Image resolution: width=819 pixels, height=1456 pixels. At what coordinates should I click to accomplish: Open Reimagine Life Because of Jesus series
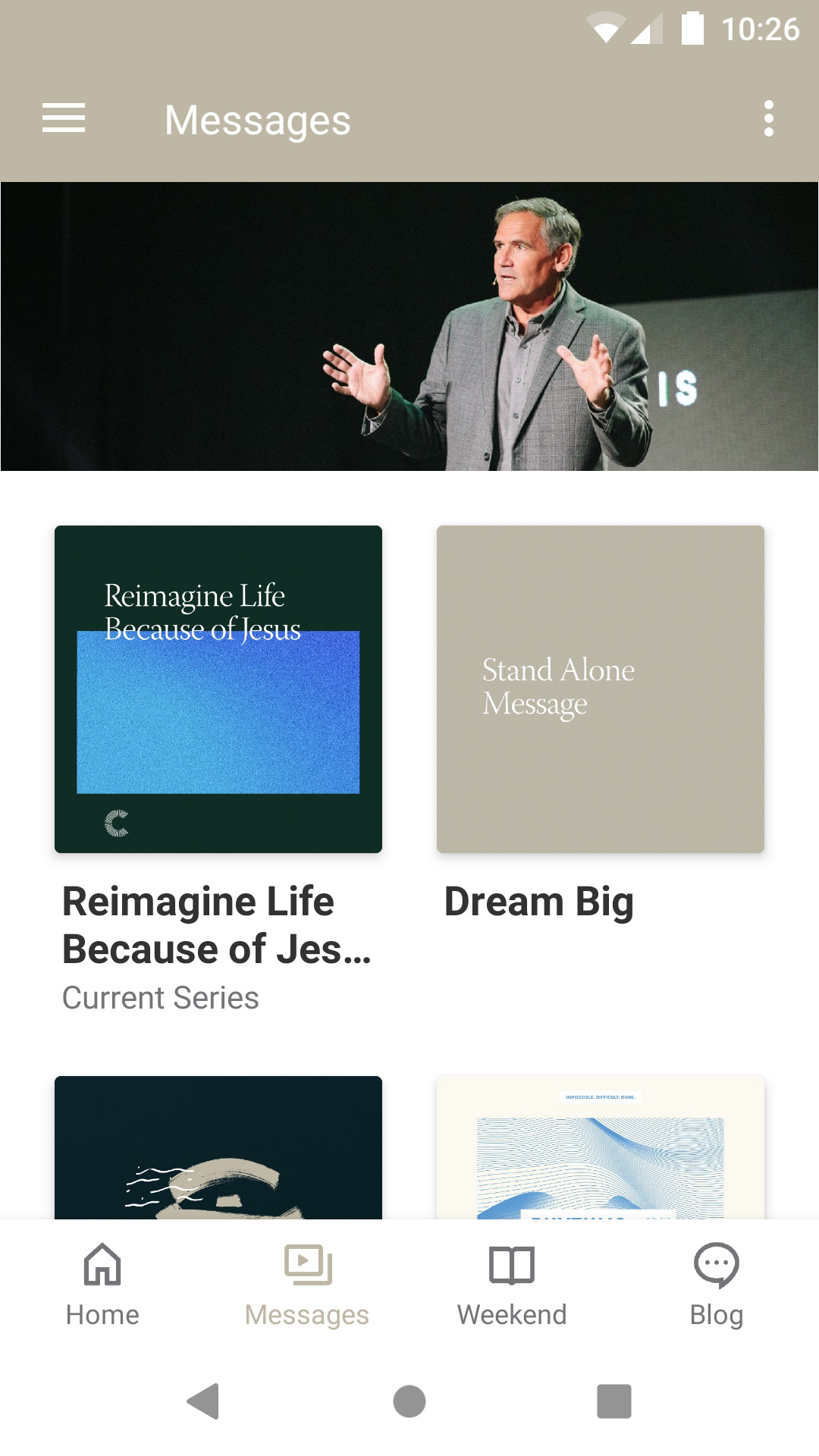218,689
